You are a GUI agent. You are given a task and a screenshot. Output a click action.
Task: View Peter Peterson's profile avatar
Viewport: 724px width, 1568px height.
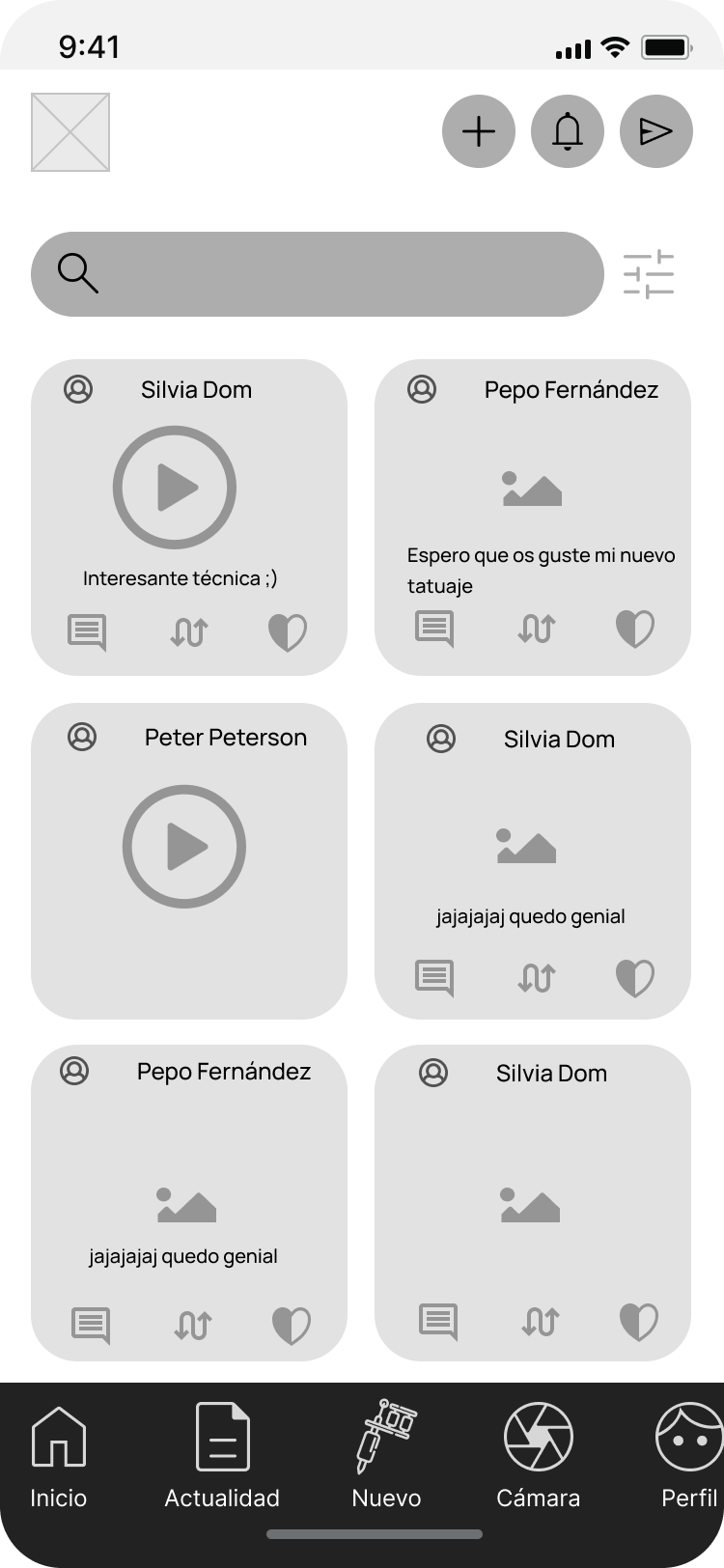pyautogui.click(x=82, y=737)
